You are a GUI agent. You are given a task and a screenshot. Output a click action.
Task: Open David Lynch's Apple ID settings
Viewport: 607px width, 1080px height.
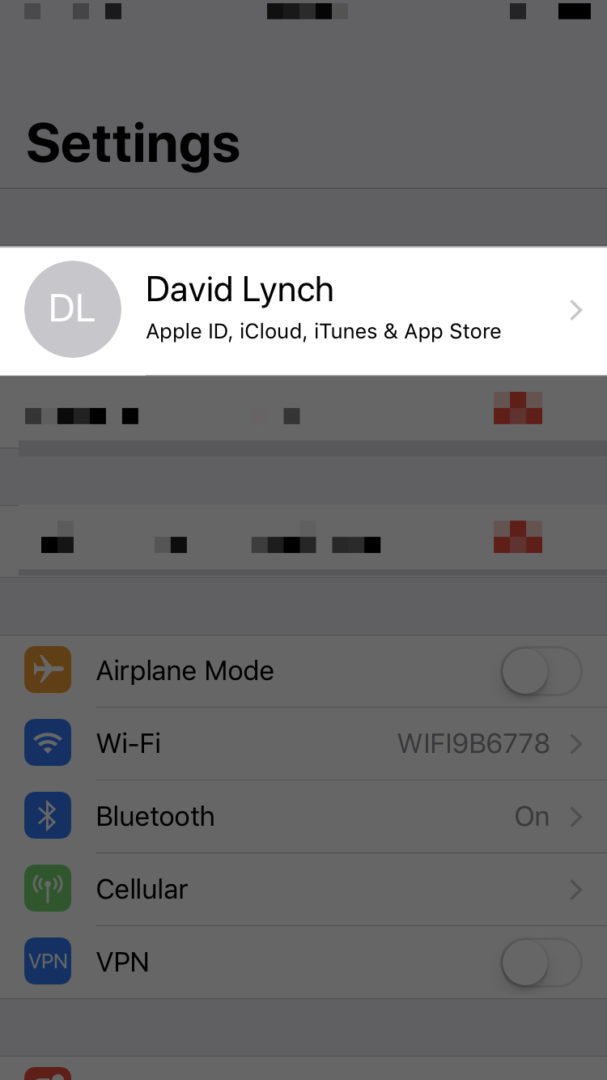[x=303, y=311]
